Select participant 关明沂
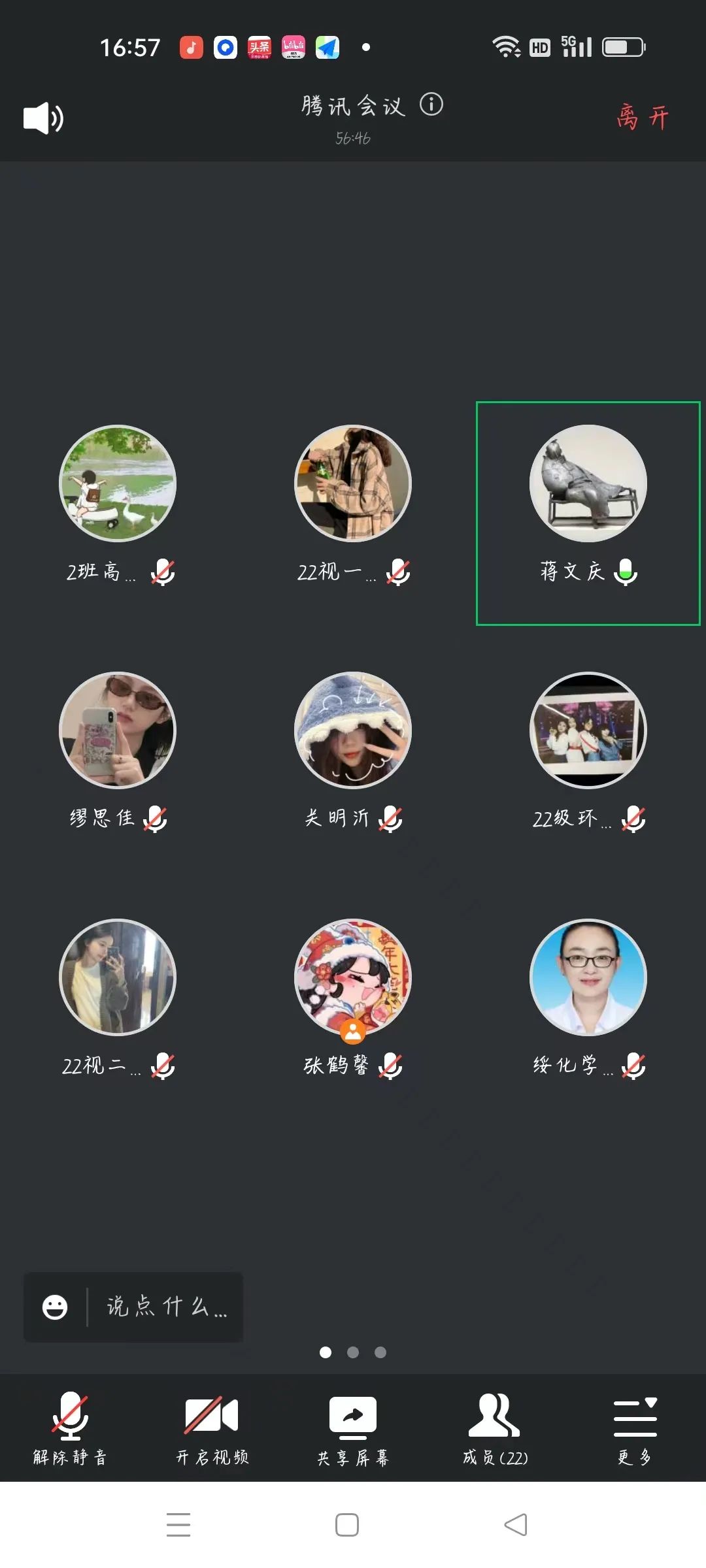The width and height of the screenshot is (706, 1568). tap(353, 730)
